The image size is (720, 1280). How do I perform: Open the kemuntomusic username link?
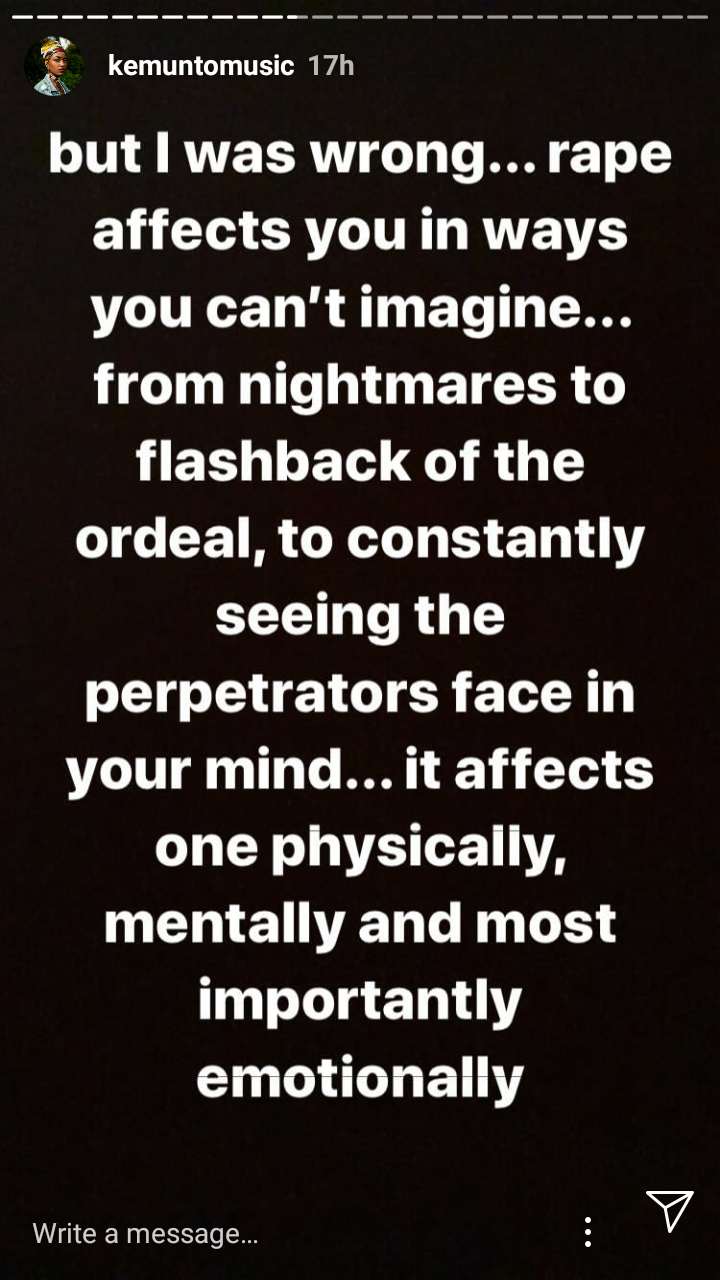tap(200, 66)
